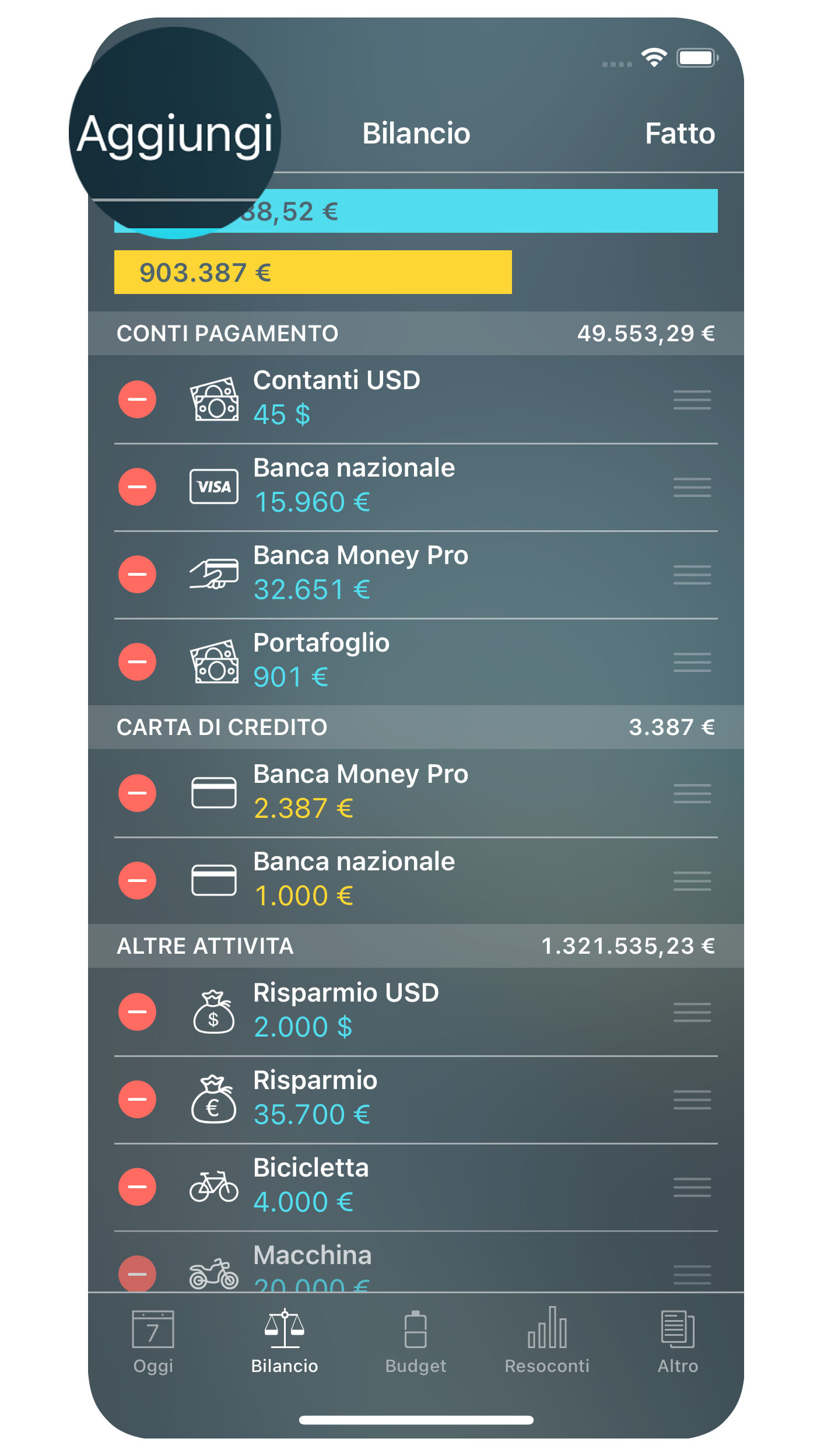Tap the dollar money bag icon for Risparmio USD
The image size is (831, 1456).
click(x=214, y=1012)
